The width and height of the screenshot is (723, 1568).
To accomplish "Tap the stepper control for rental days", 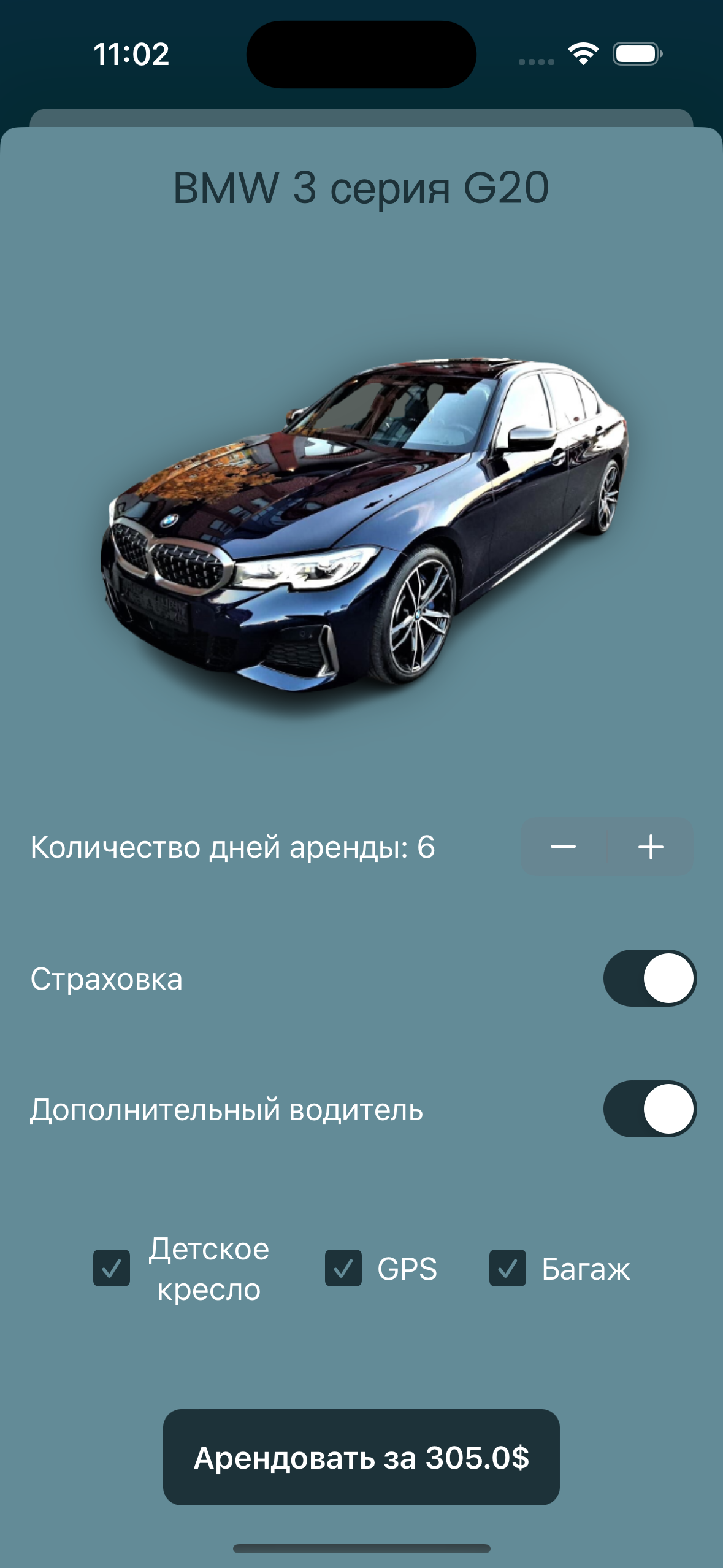I will tap(606, 845).
